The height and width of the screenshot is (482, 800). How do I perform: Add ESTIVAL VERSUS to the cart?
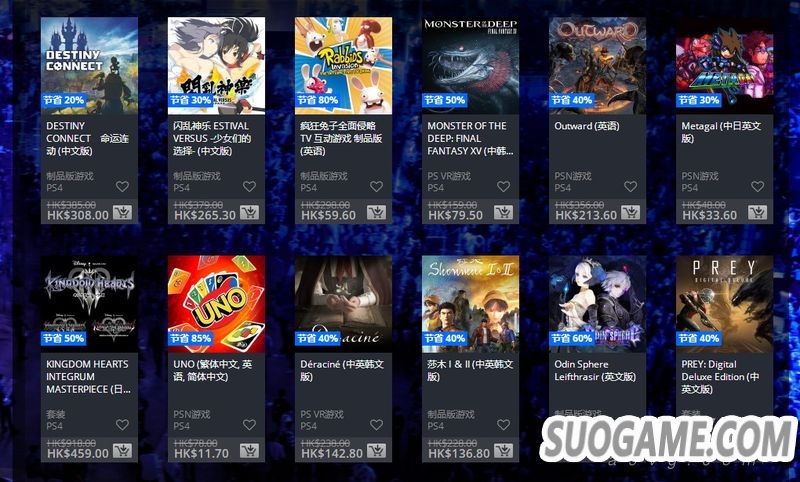[x=250, y=213]
